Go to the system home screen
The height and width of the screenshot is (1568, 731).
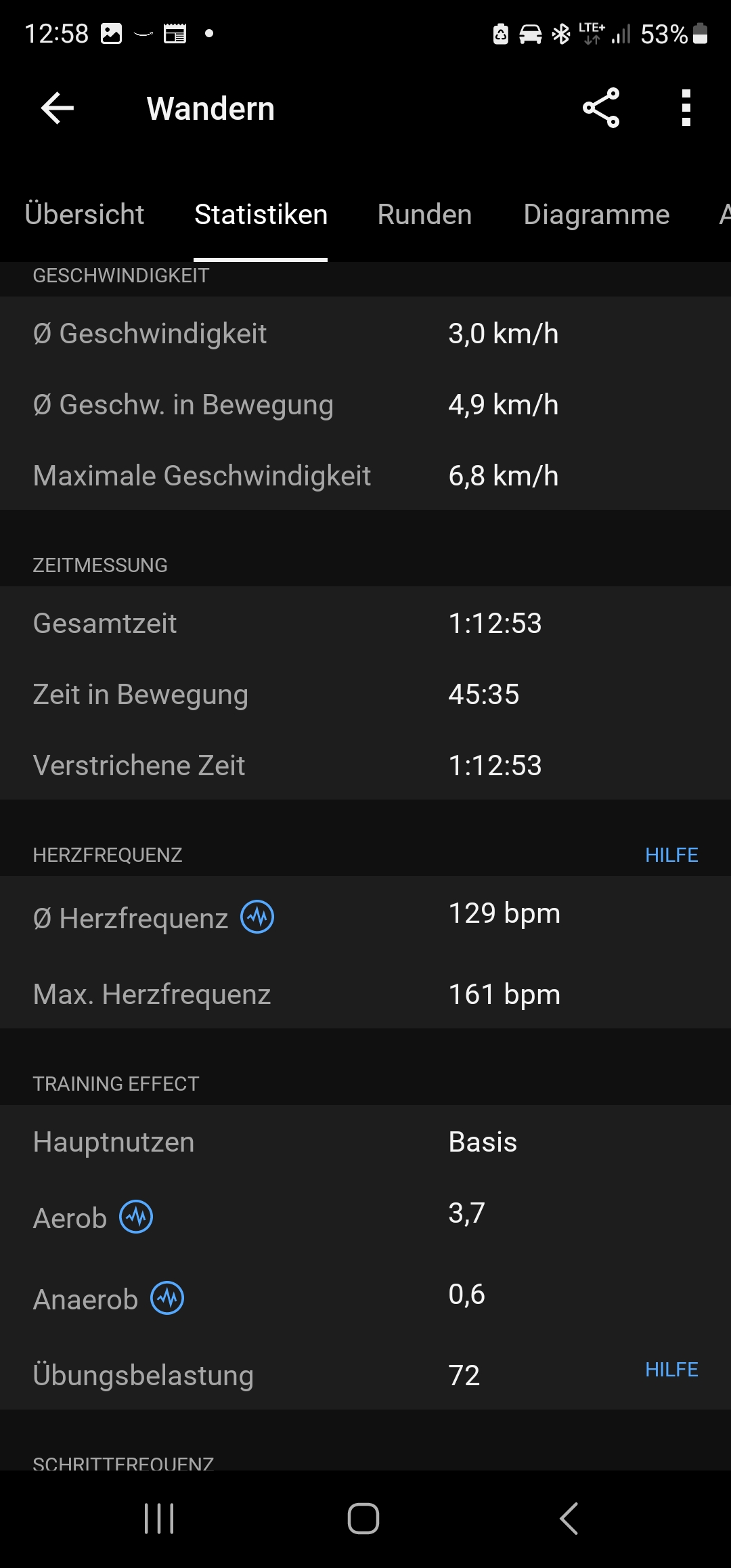coord(363,1519)
